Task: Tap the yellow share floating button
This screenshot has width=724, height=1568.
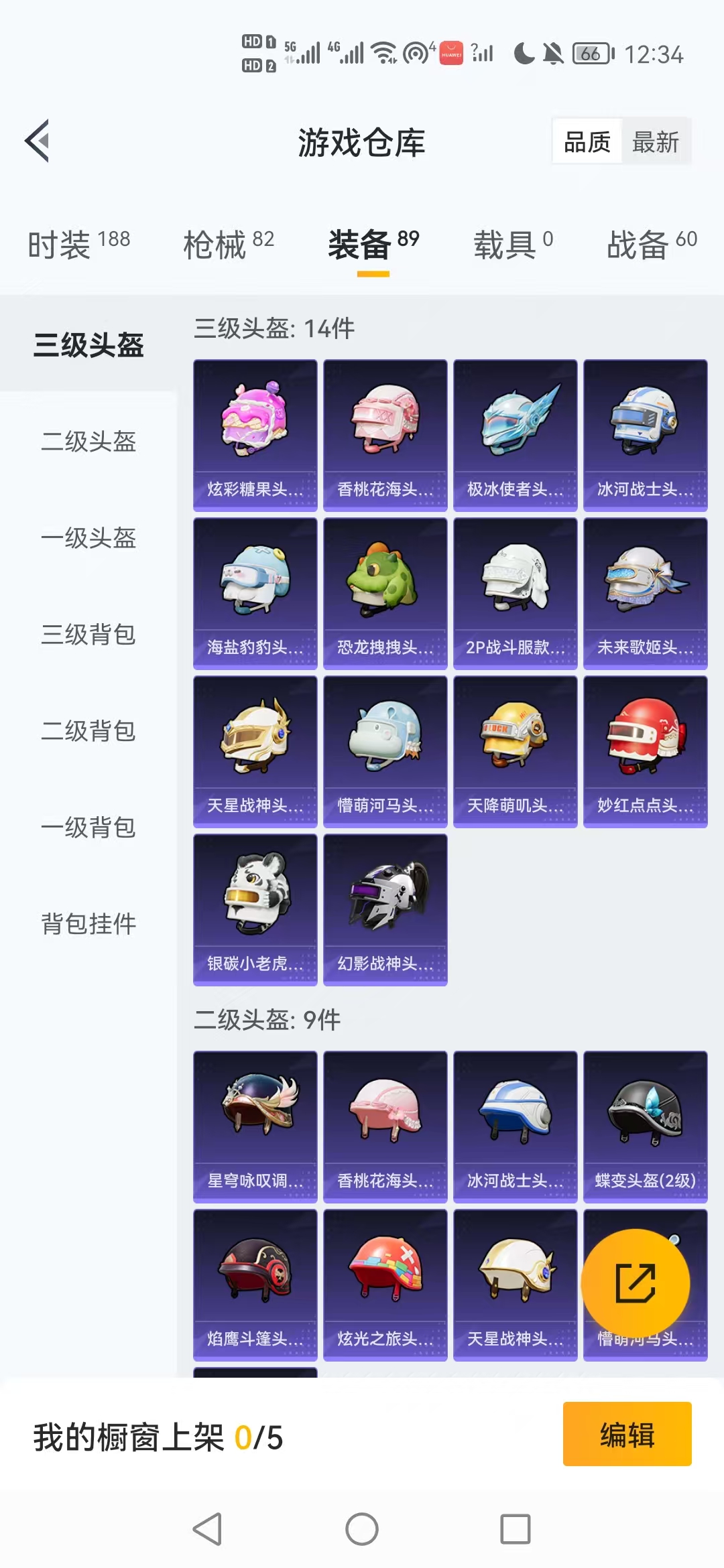Action: (x=635, y=1283)
